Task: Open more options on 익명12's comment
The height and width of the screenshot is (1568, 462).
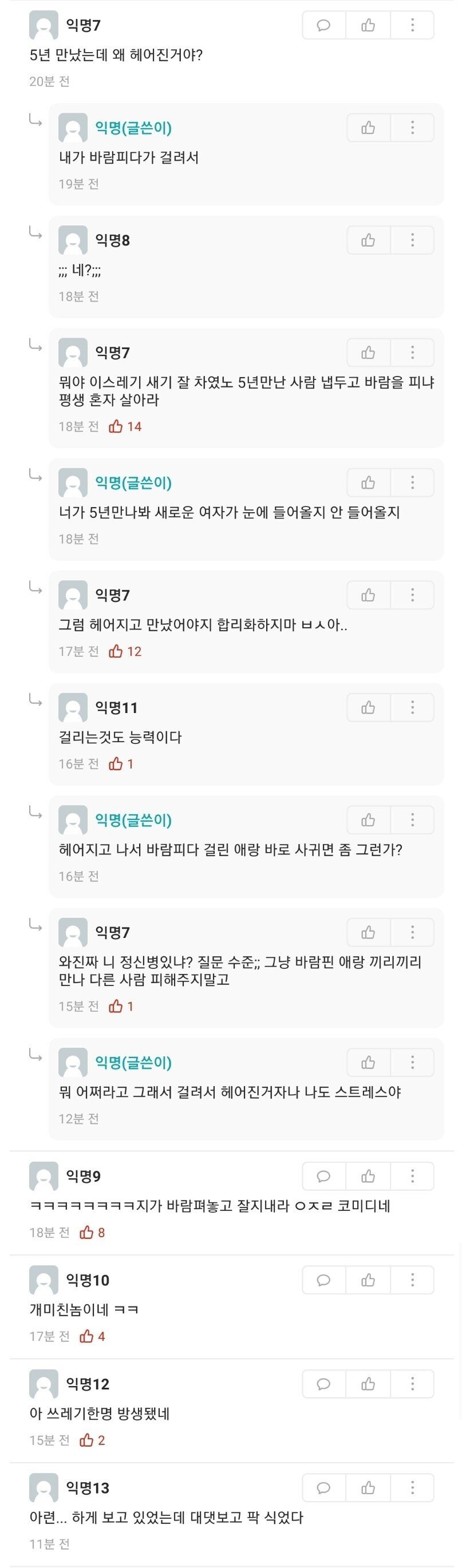Action: pos(412,1384)
